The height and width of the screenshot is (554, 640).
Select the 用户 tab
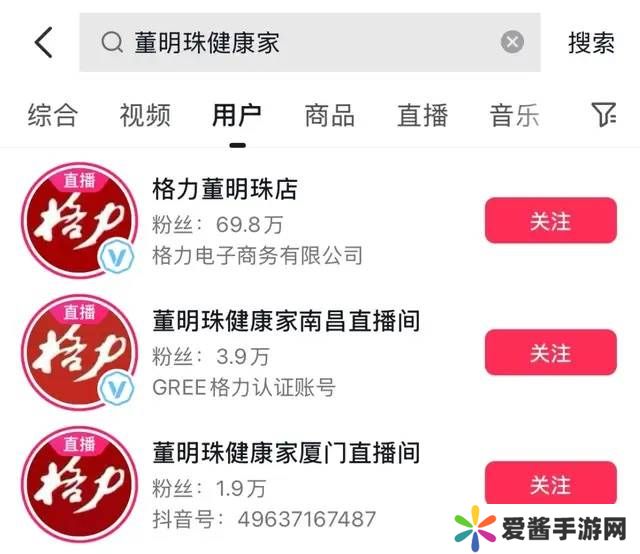237,115
